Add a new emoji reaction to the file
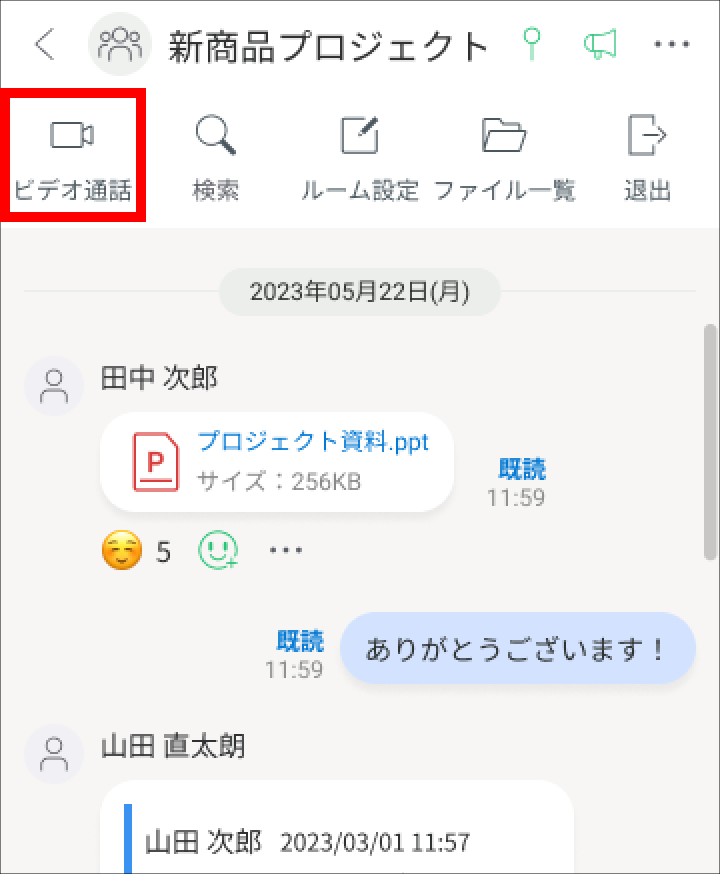The image size is (720, 874). [x=218, y=551]
